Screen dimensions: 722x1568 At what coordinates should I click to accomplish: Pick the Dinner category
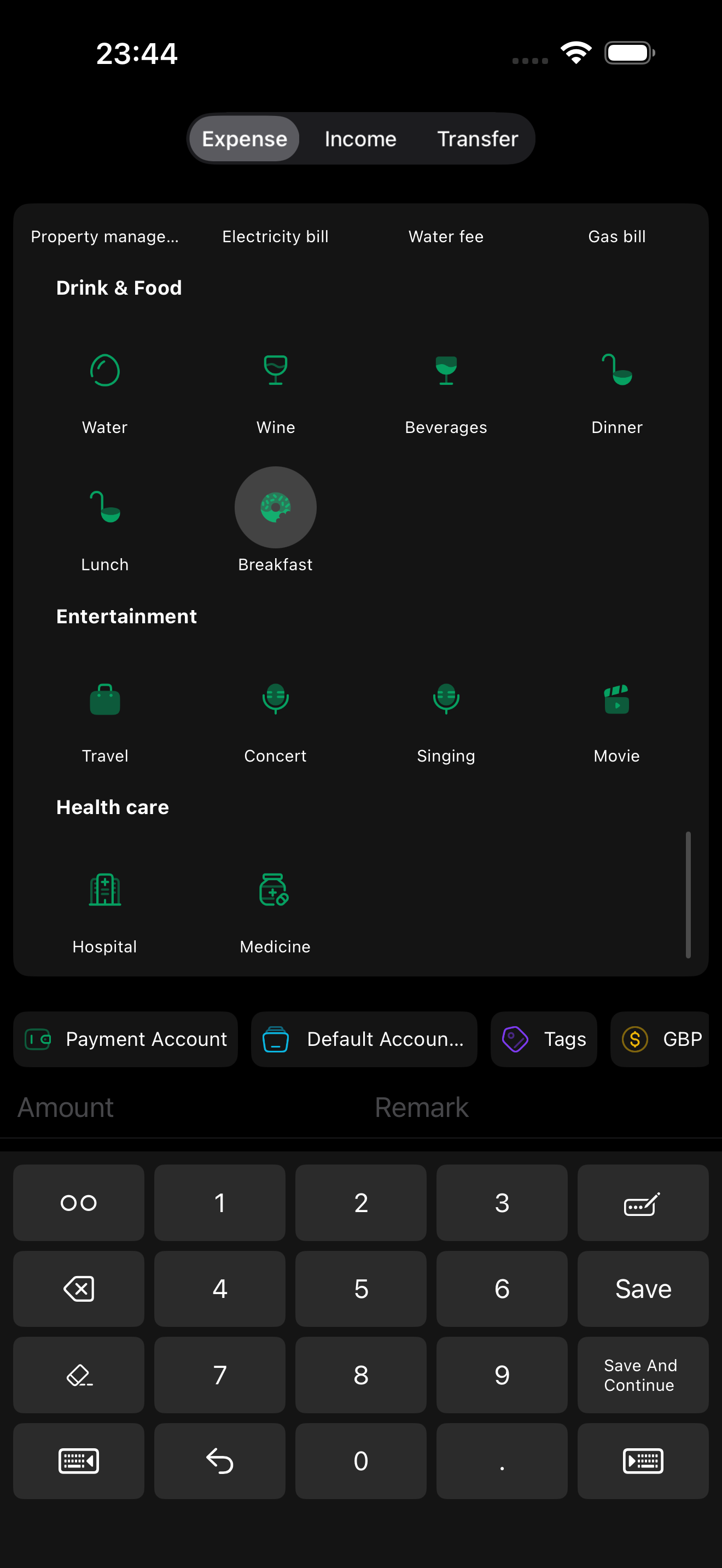click(x=616, y=391)
